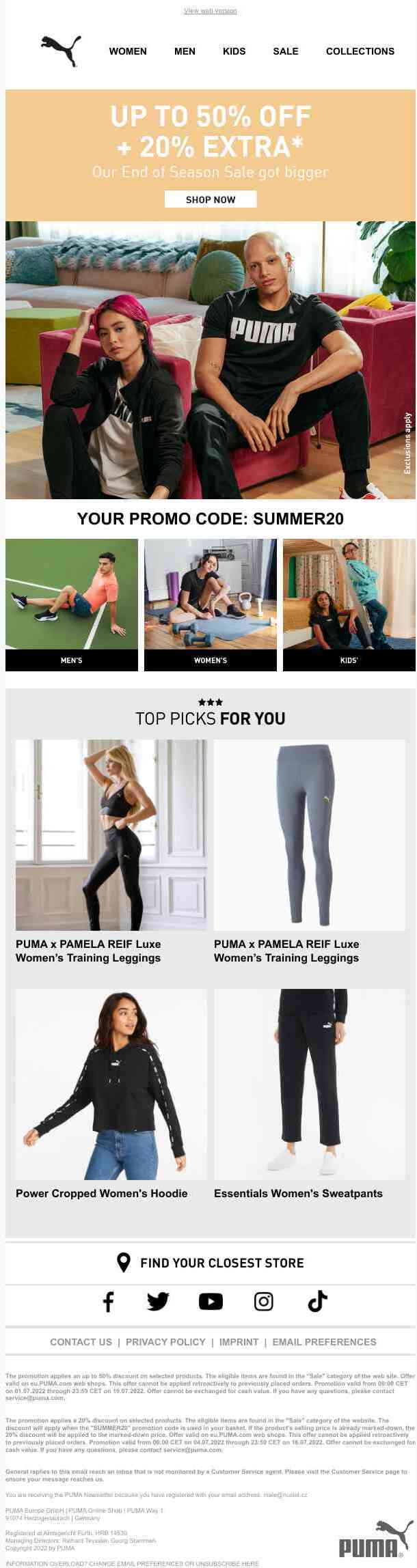Open PUMA's Instagram profile
The height and width of the screenshot is (1568, 417).
(263, 1302)
